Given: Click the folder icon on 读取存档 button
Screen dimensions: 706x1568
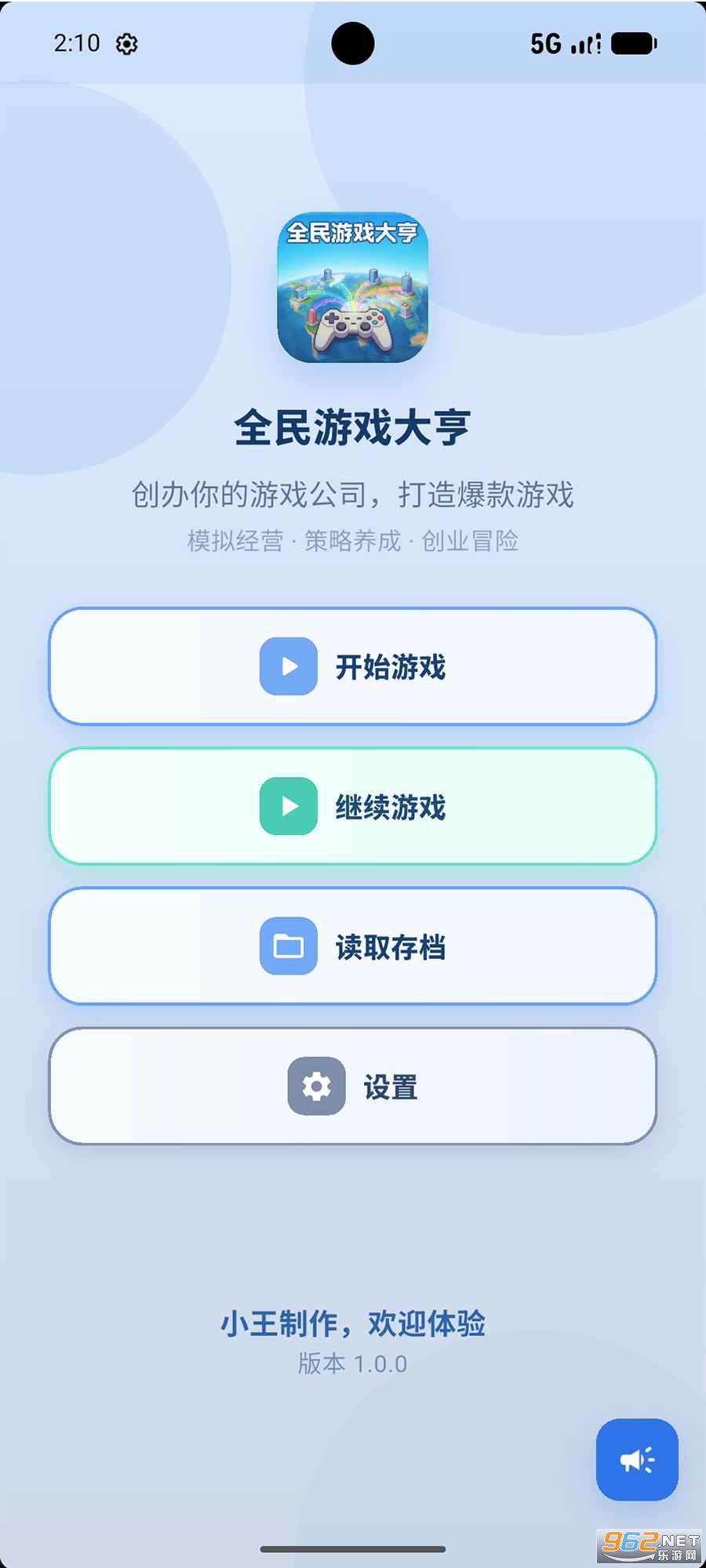Looking at the screenshot, I should (288, 946).
